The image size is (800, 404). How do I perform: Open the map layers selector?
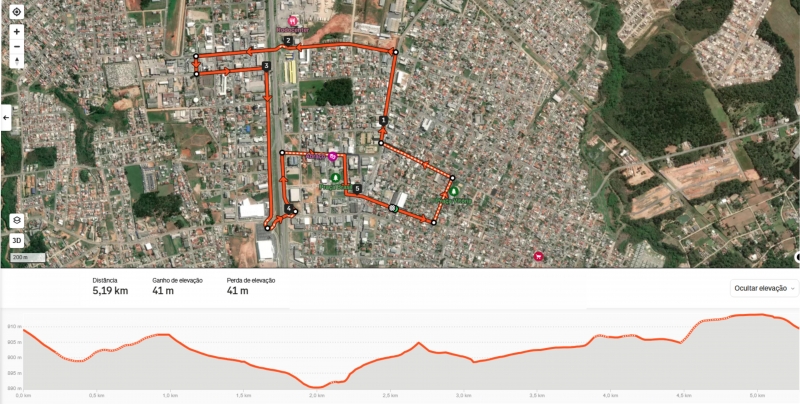tap(17, 219)
